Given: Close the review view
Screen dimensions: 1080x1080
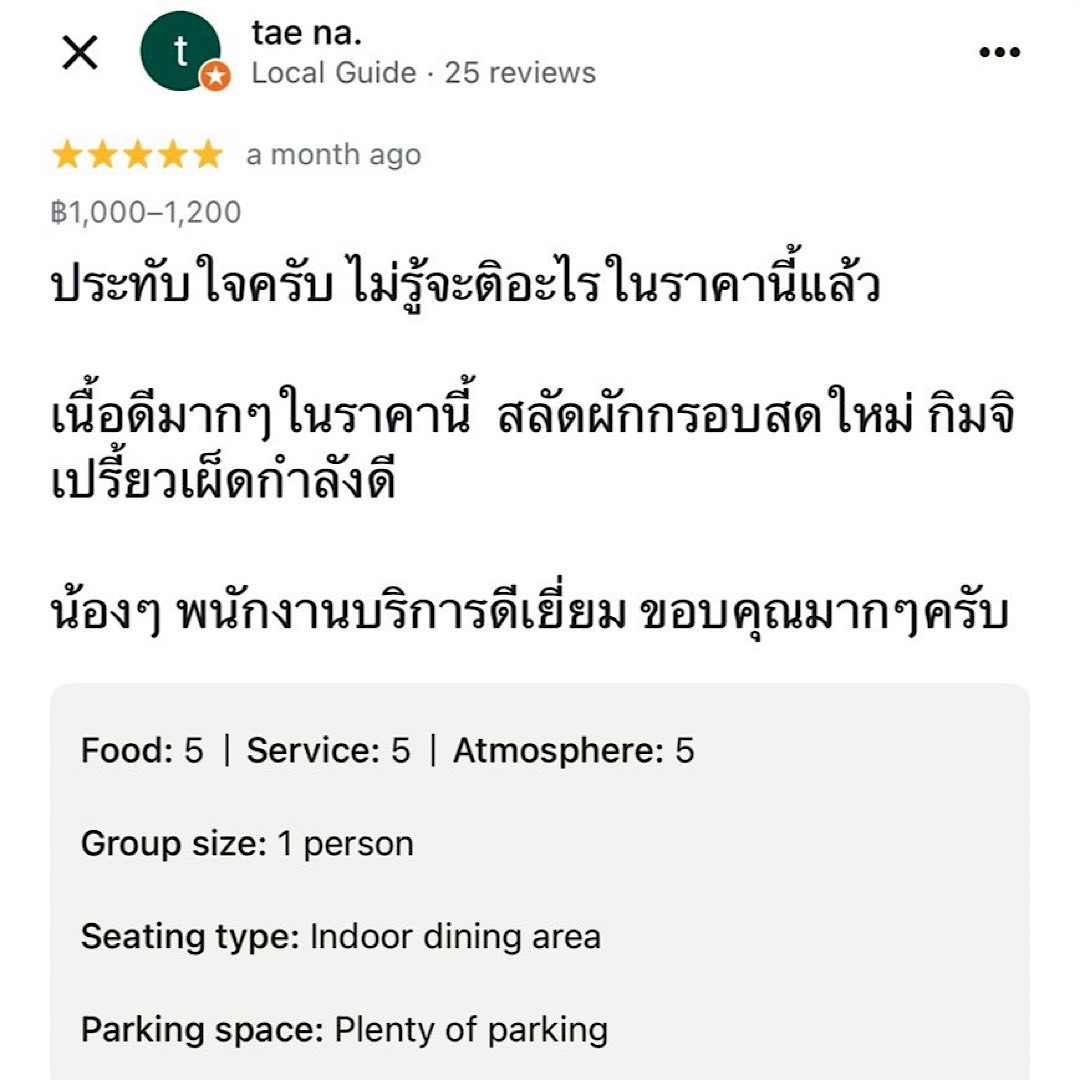Looking at the screenshot, I should pos(80,52).
